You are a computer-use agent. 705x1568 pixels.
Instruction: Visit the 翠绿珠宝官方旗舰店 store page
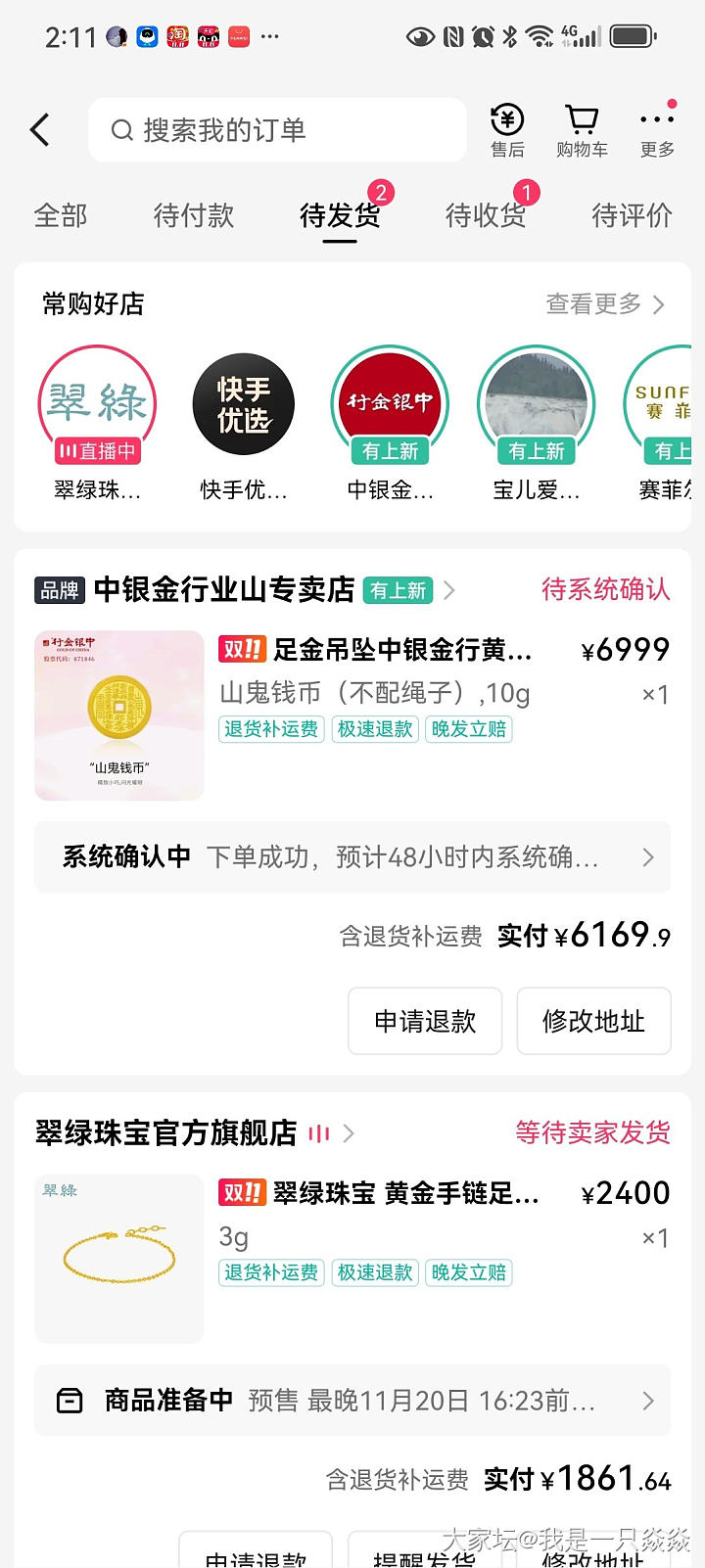(x=166, y=1133)
